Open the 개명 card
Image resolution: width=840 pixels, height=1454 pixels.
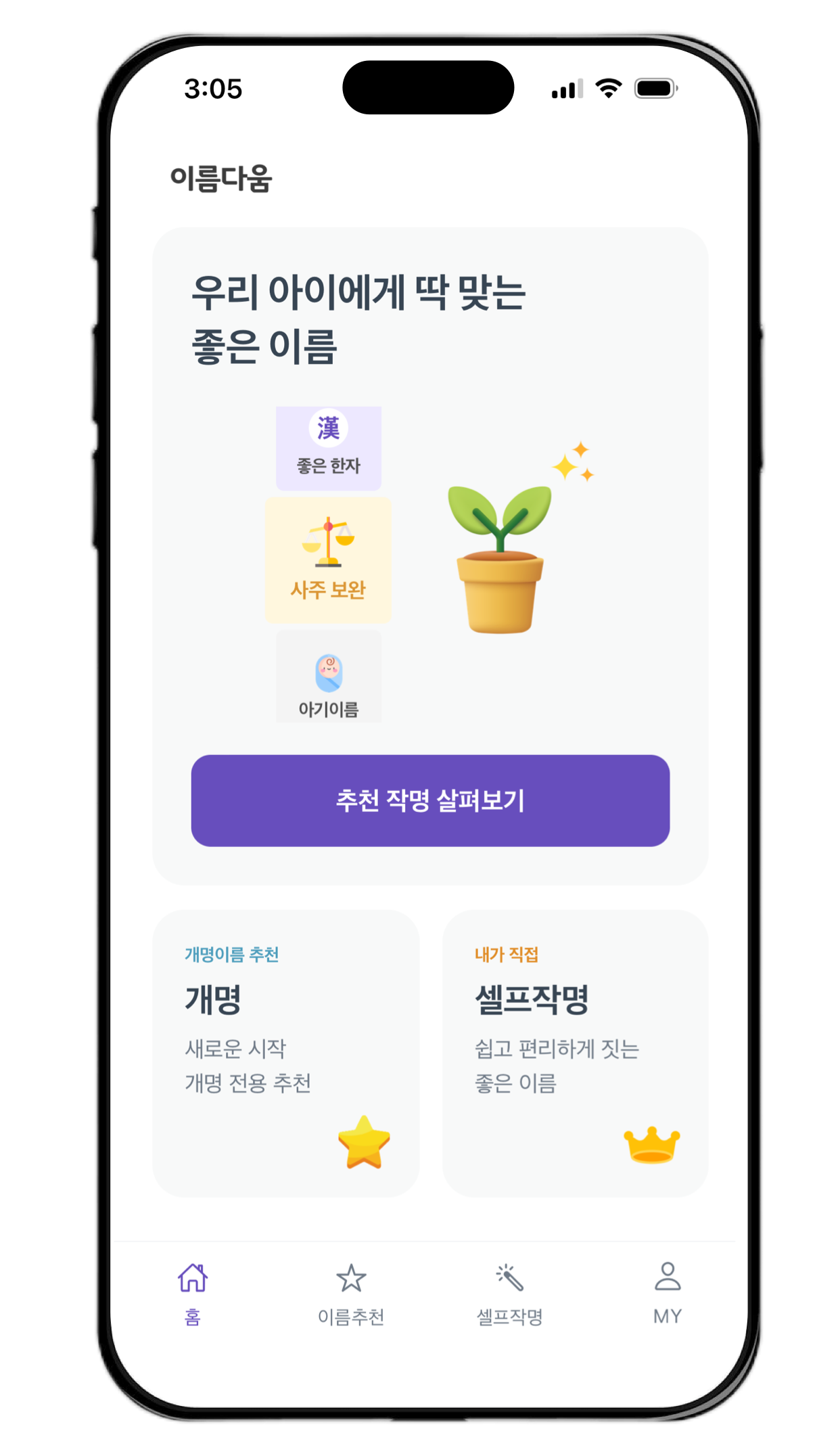click(x=285, y=1053)
